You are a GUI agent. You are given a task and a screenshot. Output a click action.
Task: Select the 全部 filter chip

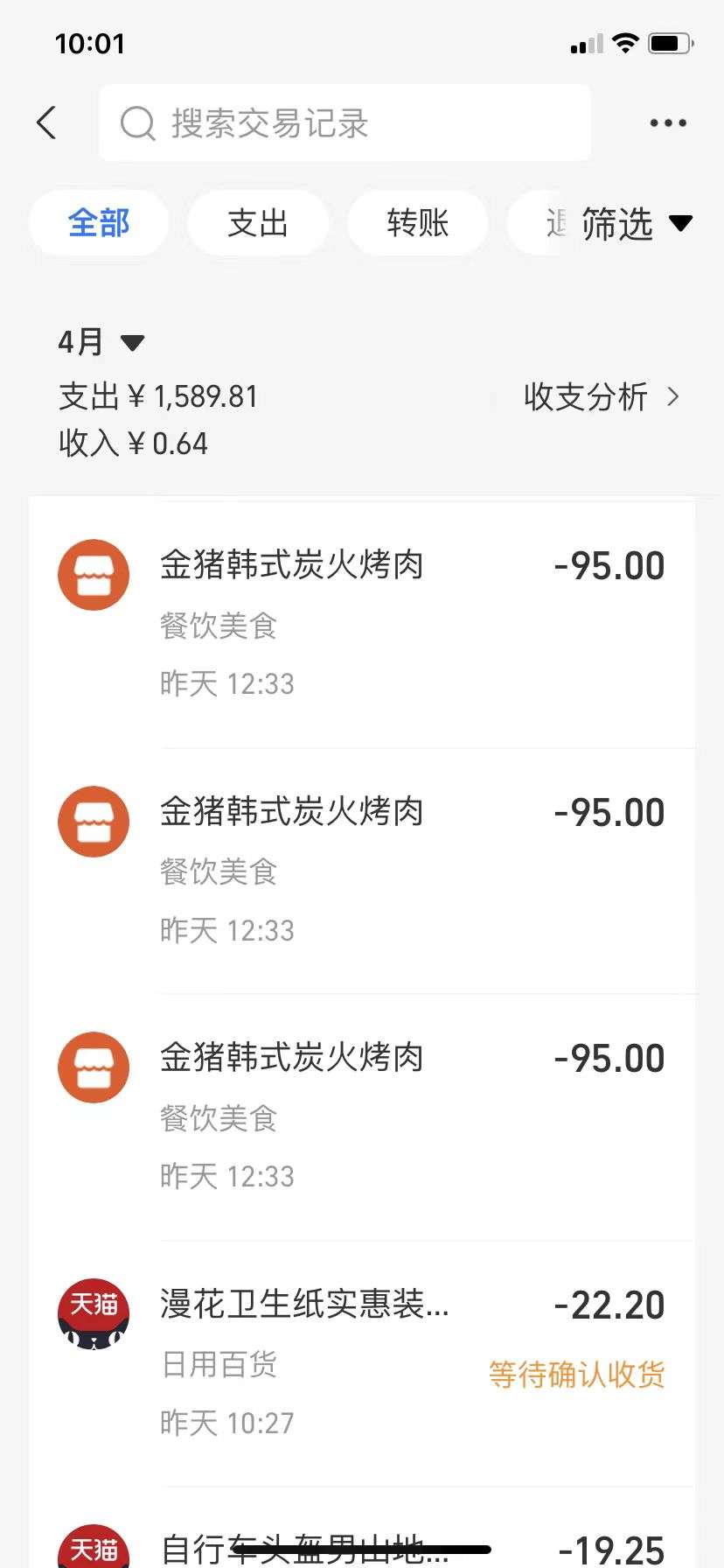99,223
